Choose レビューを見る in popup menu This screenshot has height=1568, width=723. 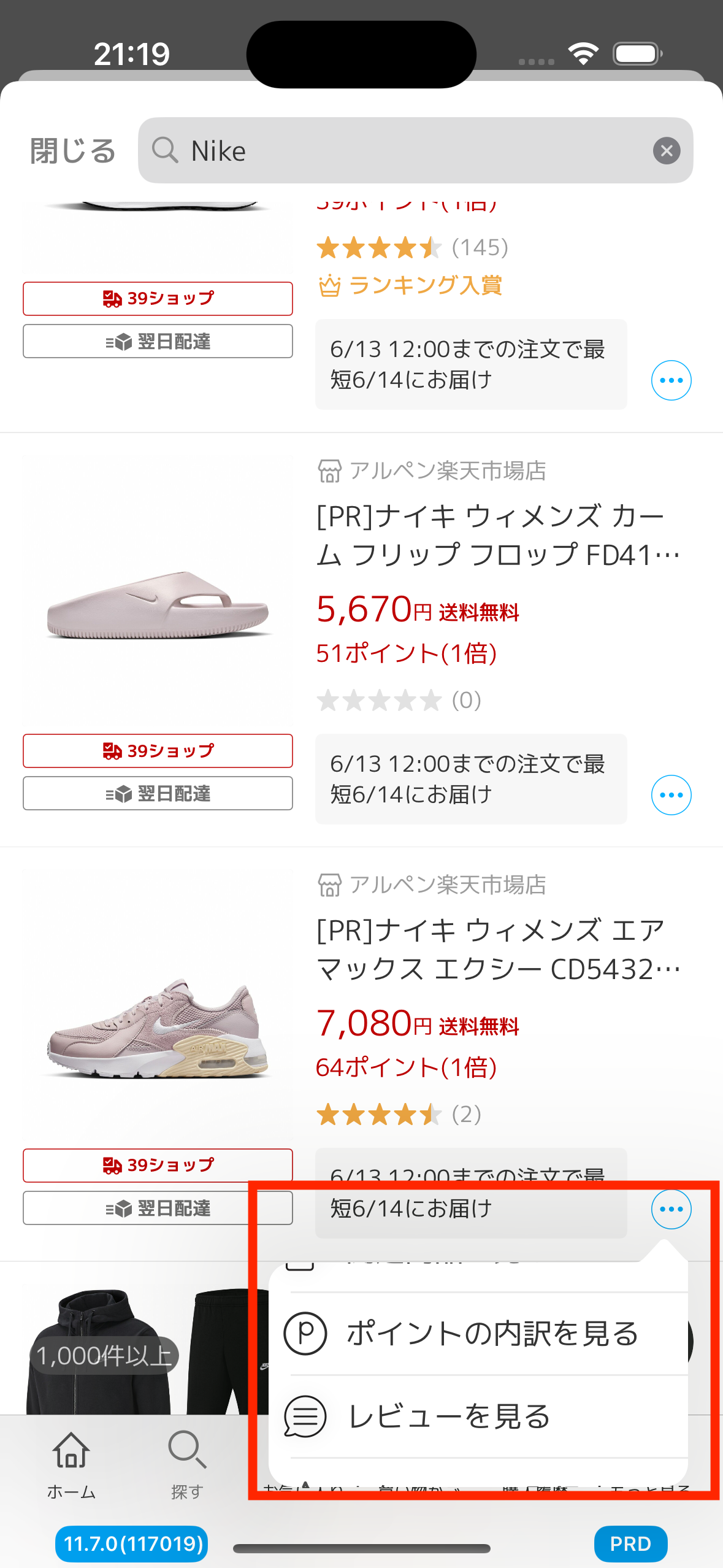(x=478, y=1416)
